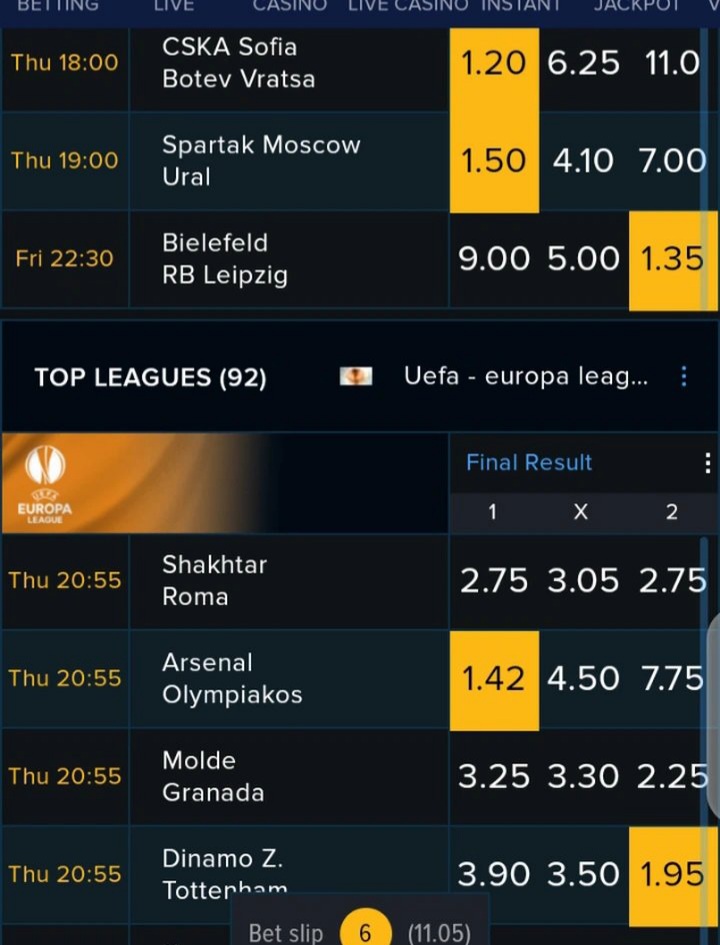Tap draw odds 3.05 for Shakhtar vs Roma
Screen dimensions: 720x945
click(583, 581)
